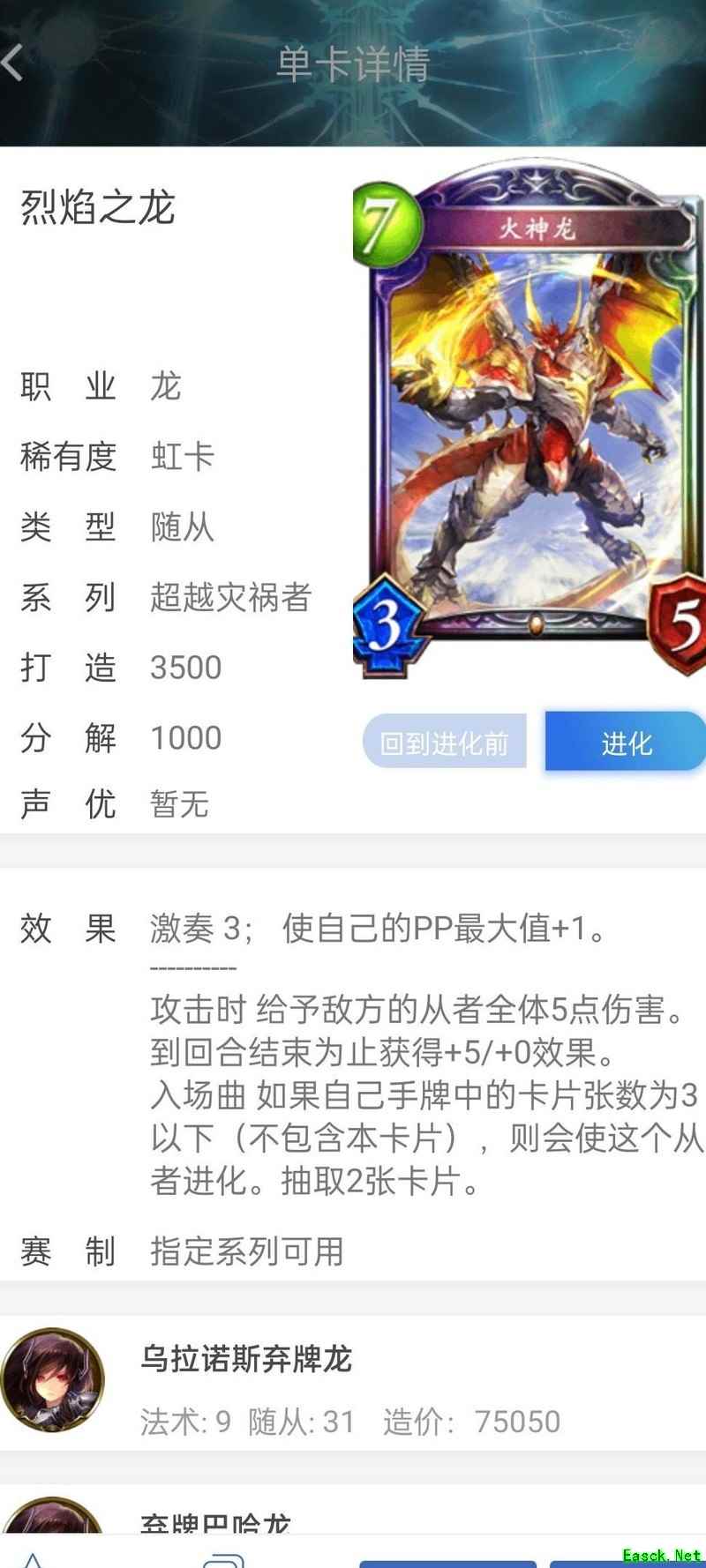
Task: Tap the 回到进化前 button
Action: (445, 743)
